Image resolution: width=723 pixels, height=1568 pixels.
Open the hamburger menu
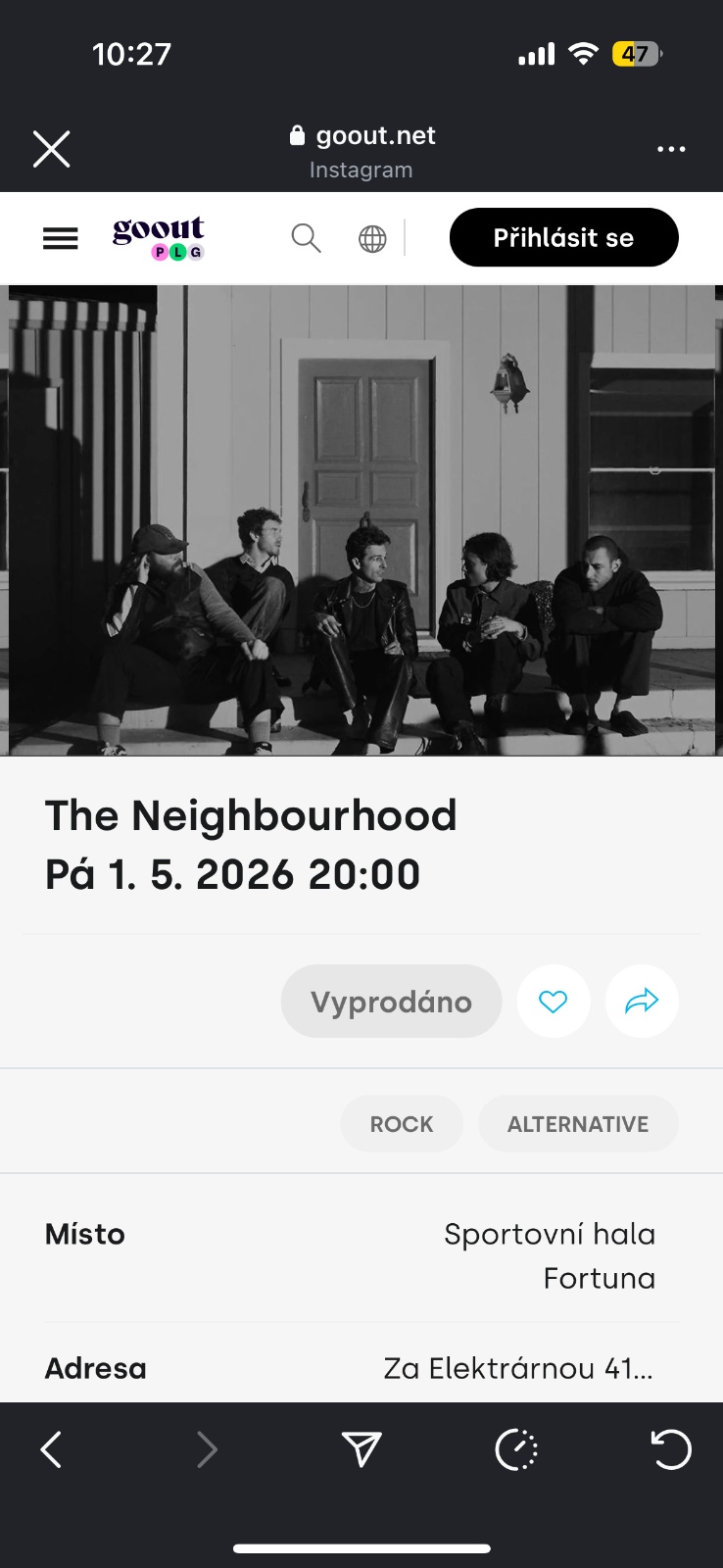click(x=61, y=238)
